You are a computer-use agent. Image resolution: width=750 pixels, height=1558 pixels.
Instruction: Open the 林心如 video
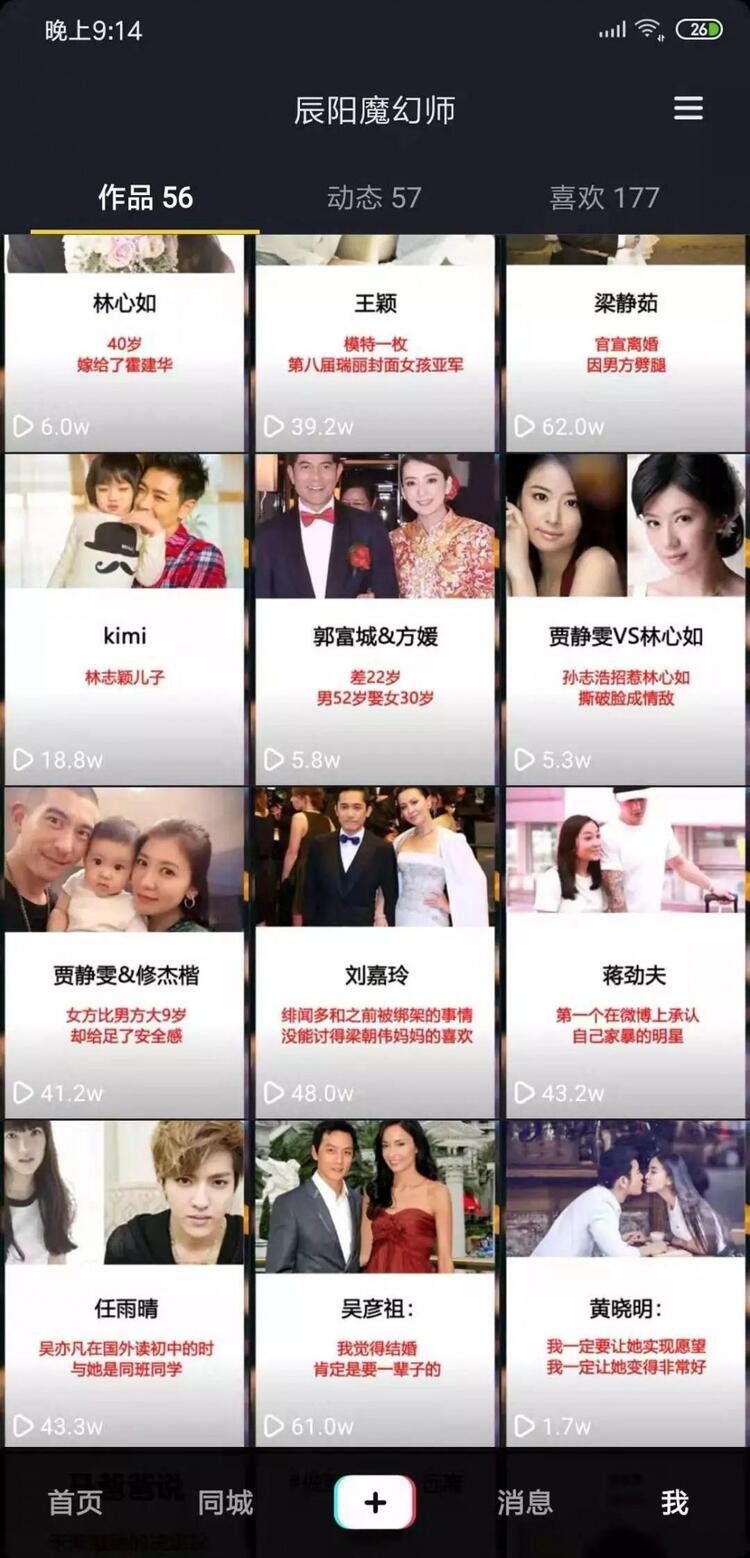click(x=125, y=340)
